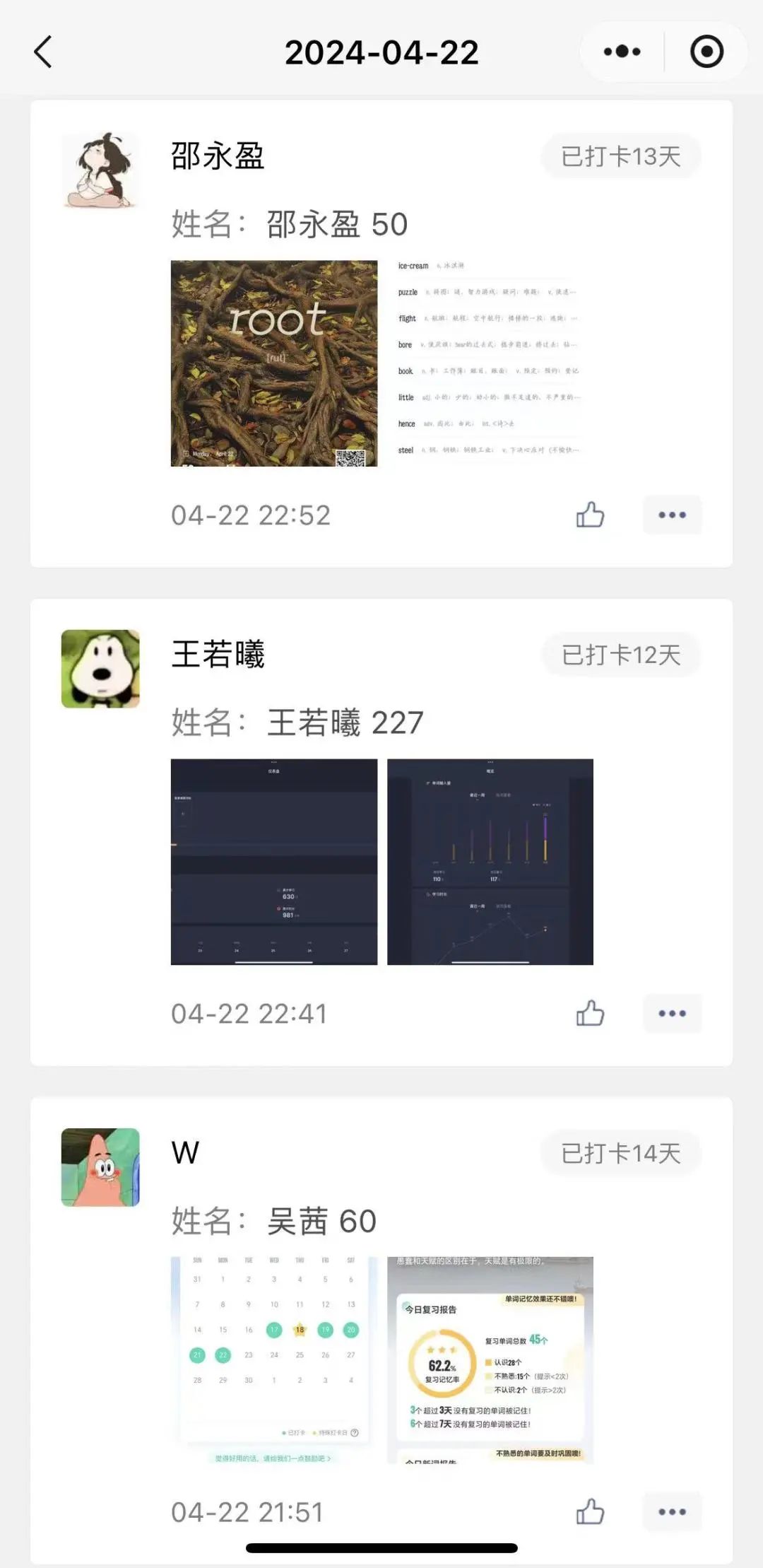The height and width of the screenshot is (1568, 763).
Task: Open more options on W's post
Action: (672, 1511)
